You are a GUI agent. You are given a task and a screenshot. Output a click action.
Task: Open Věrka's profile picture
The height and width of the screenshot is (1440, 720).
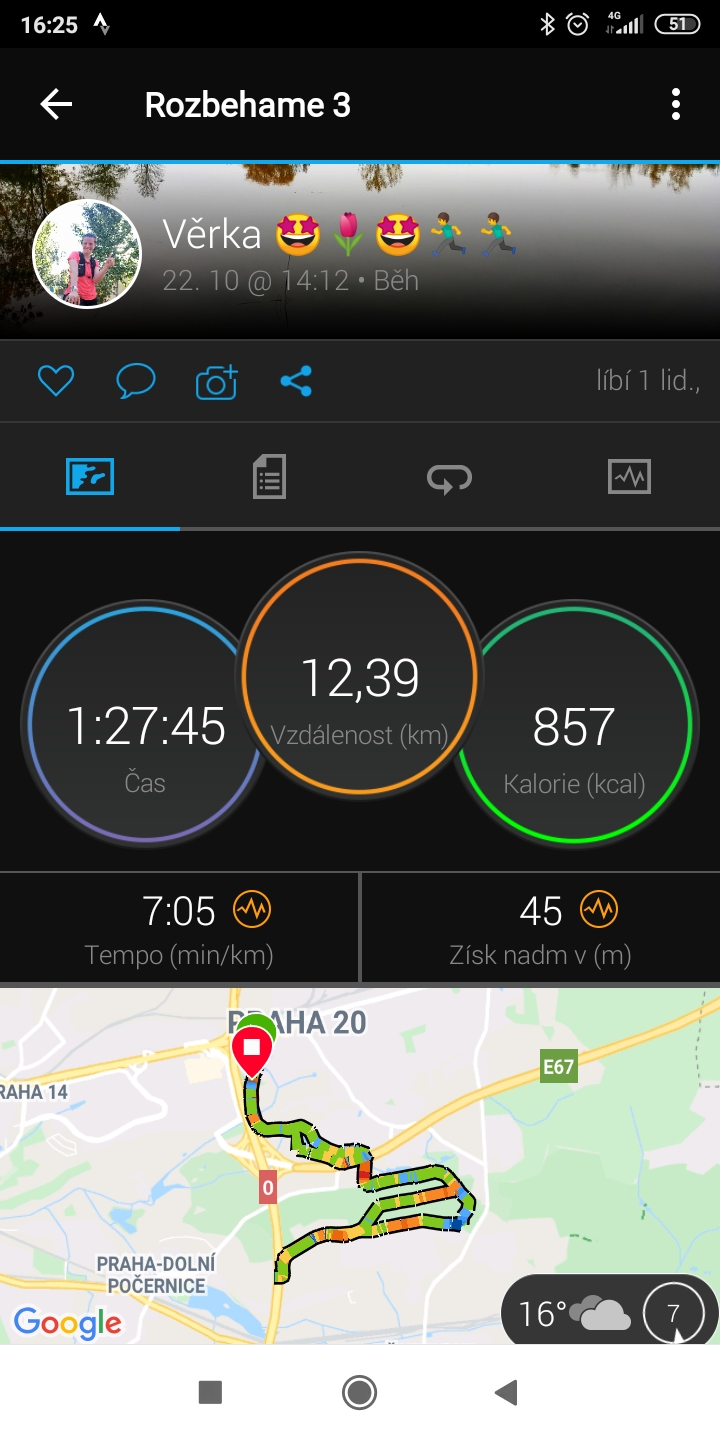[x=87, y=254]
